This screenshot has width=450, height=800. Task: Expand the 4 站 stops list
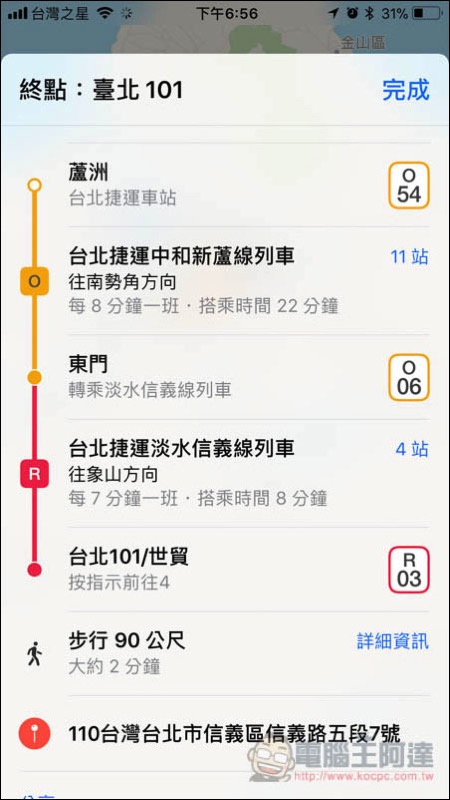tap(412, 449)
